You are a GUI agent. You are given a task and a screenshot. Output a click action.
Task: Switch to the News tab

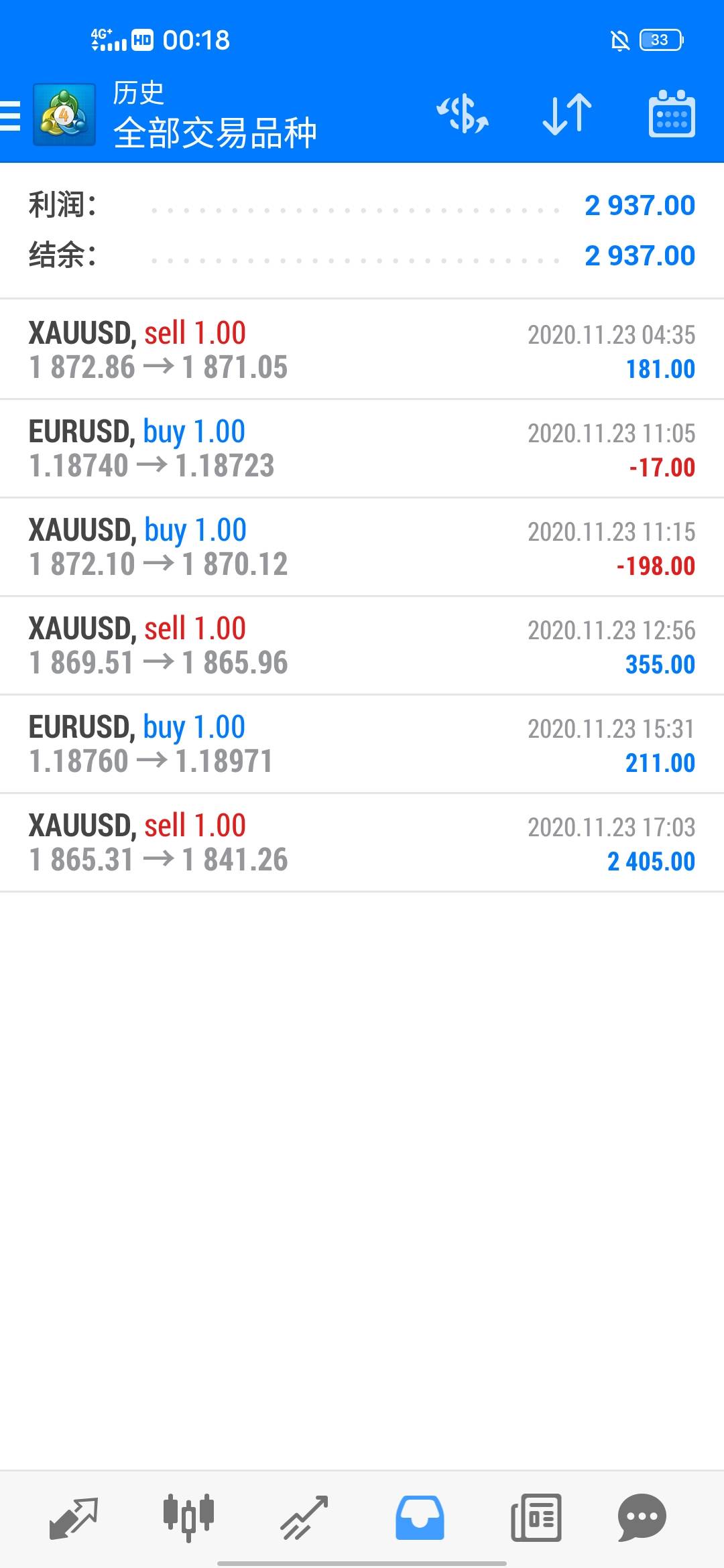click(536, 1517)
